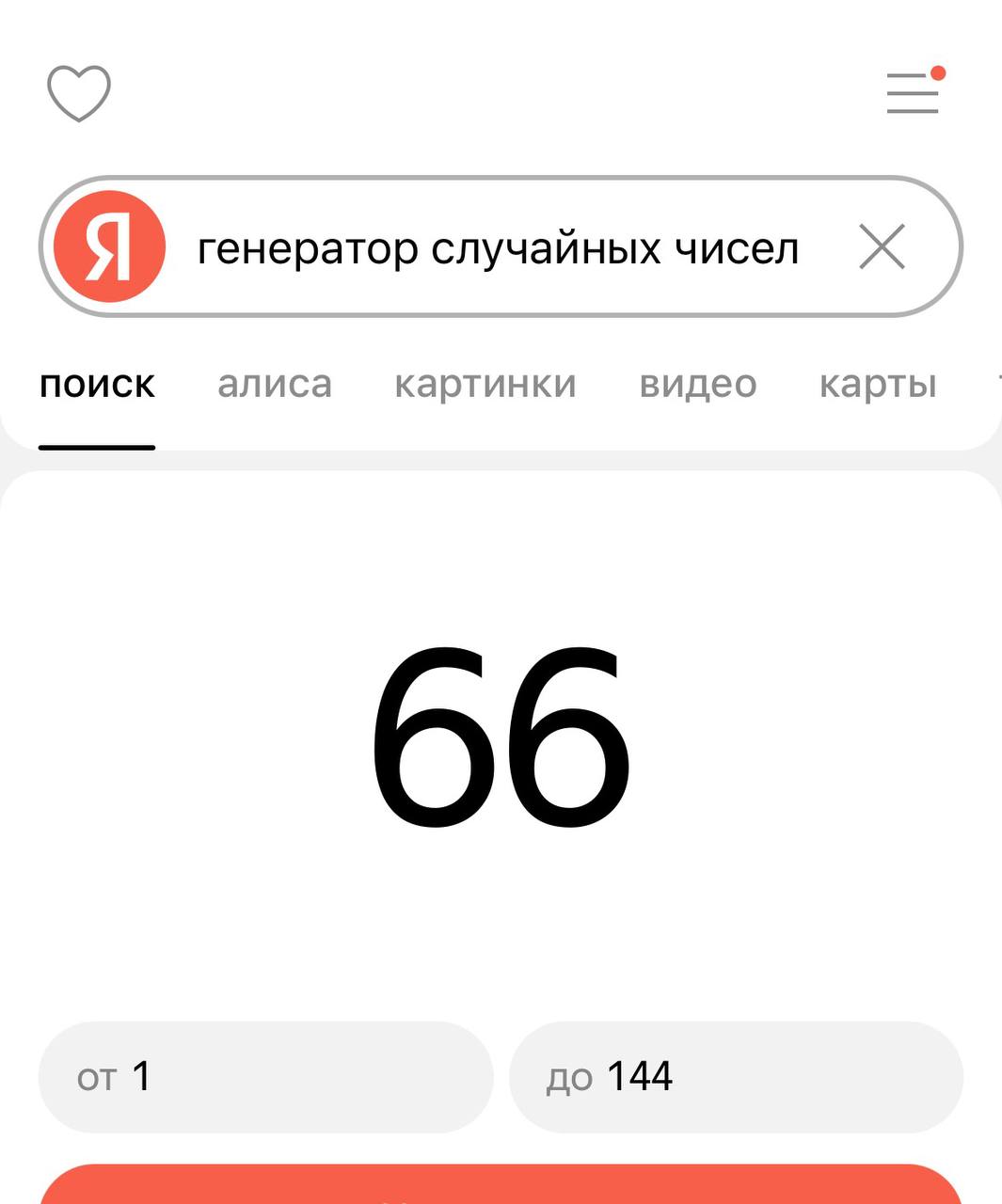
Task: Select the поиск tab
Action: point(97,385)
